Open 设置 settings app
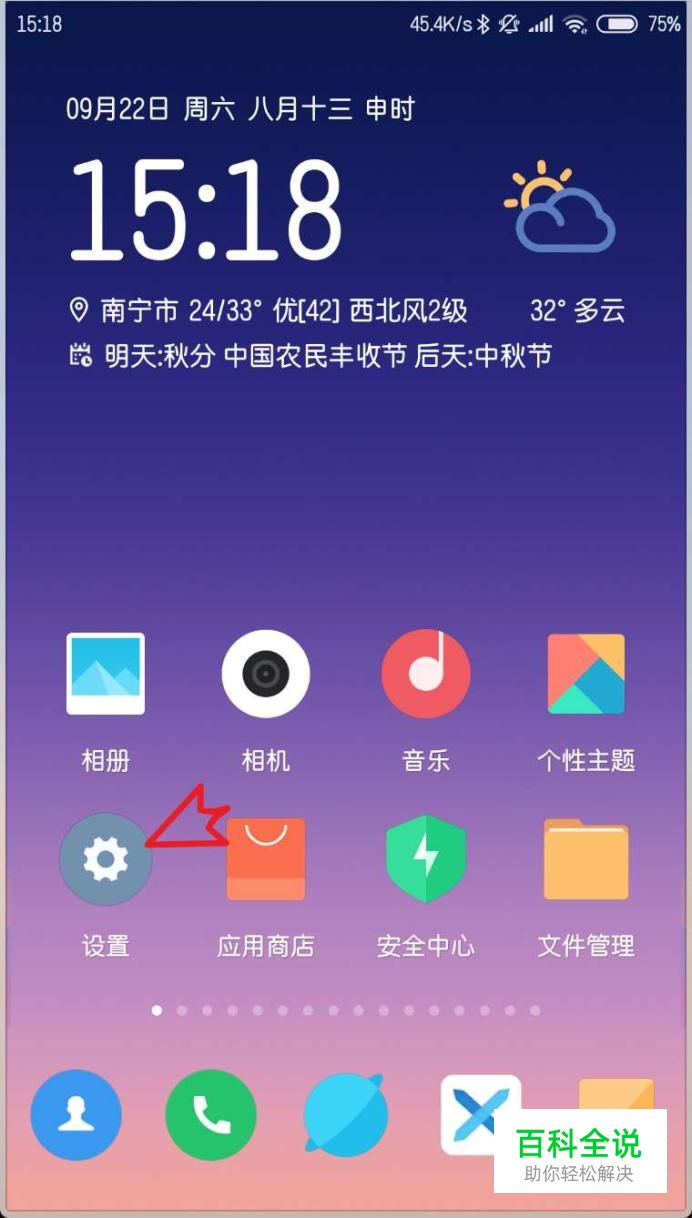The width and height of the screenshot is (692, 1218). 105,859
